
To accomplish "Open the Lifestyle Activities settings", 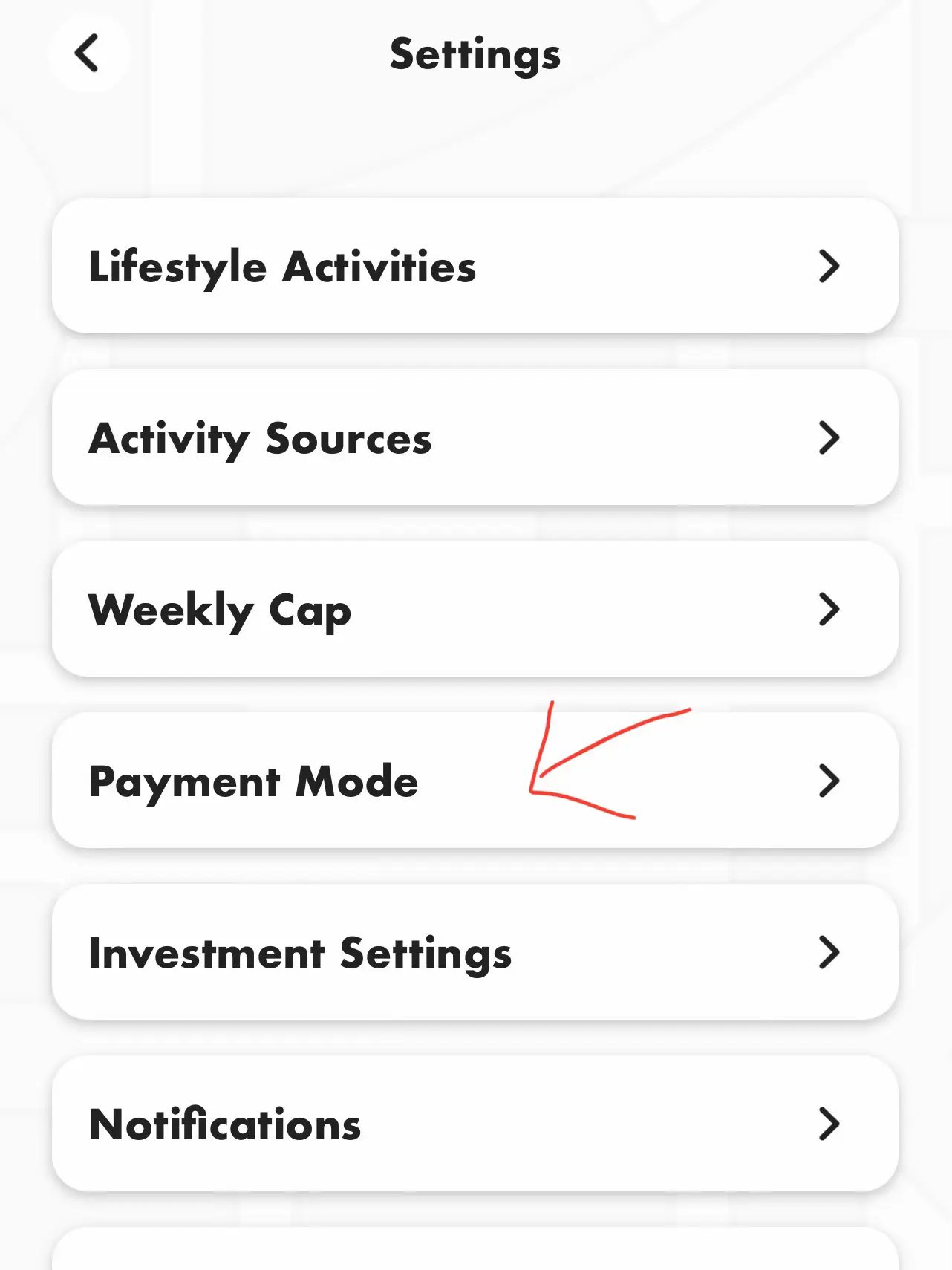I will tap(475, 267).
